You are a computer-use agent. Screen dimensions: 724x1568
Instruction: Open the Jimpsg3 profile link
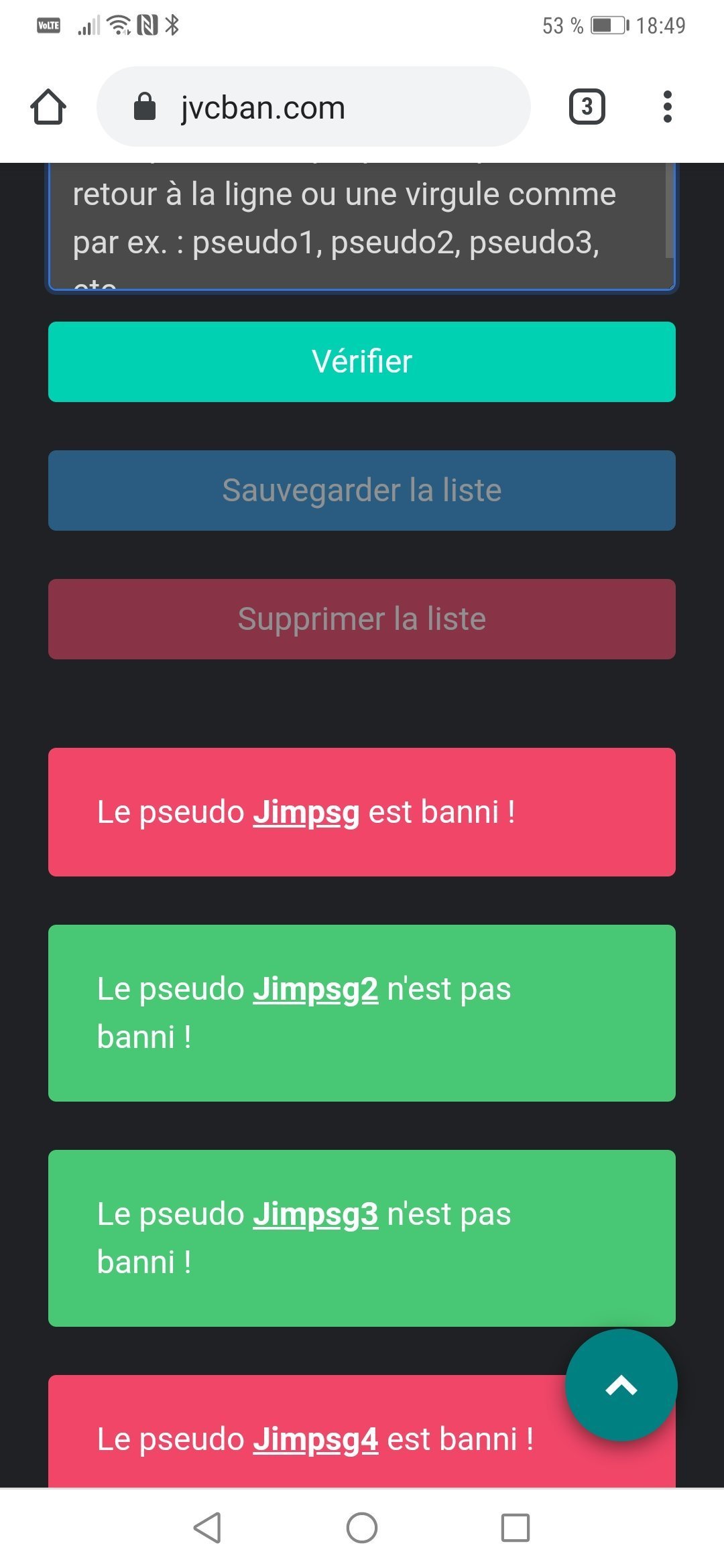316,1214
